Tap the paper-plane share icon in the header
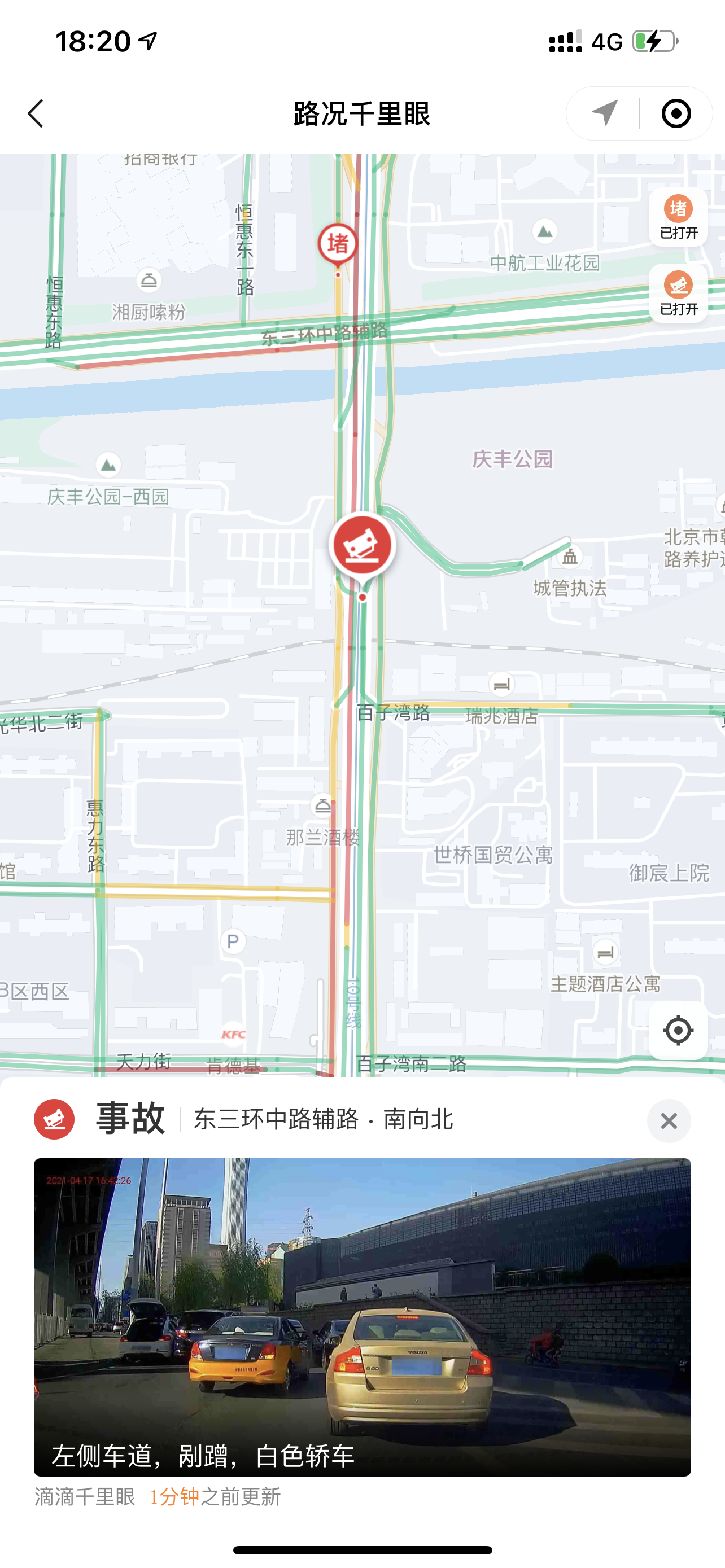 click(x=604, y=113)
